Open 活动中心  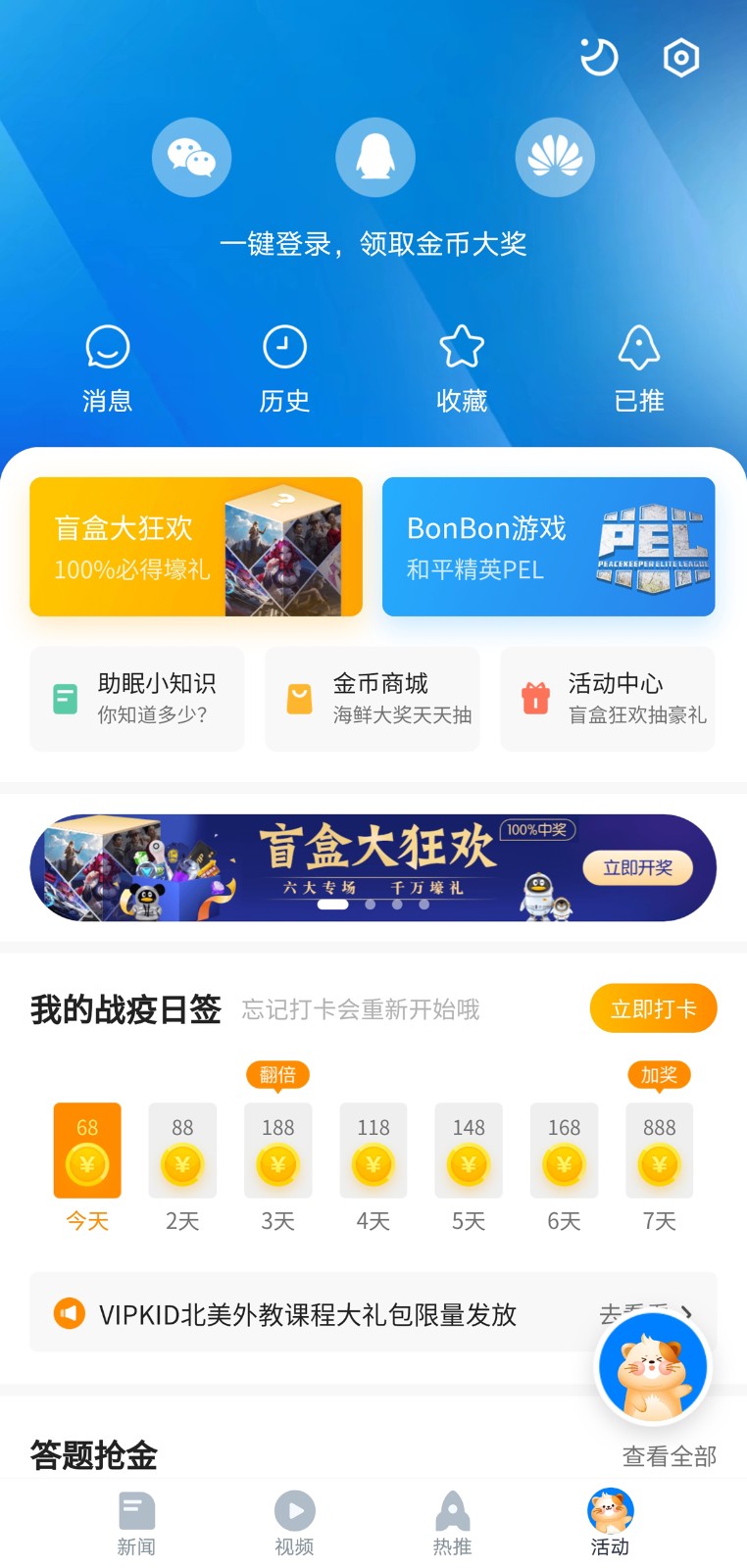[x=608, y=699]
